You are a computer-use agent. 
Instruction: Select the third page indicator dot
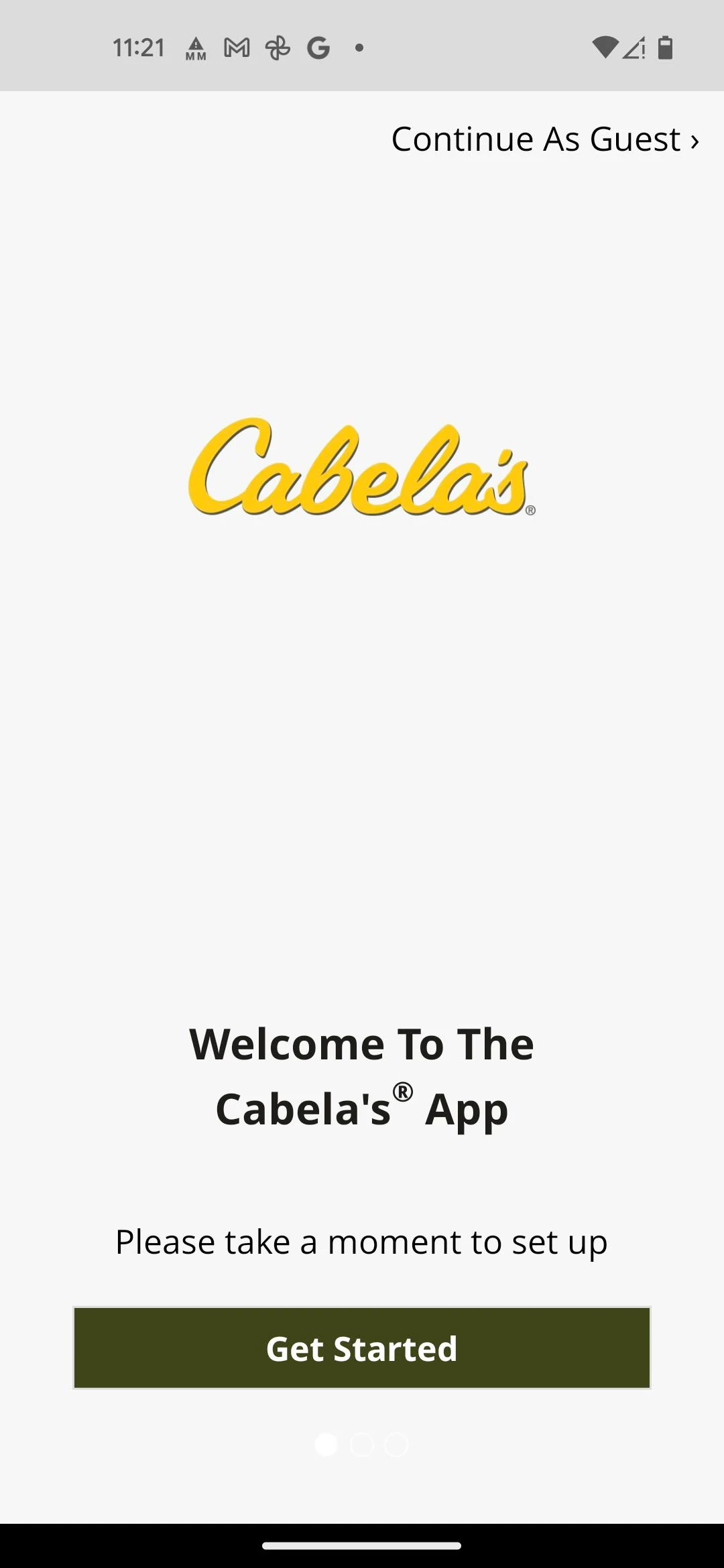pos(396,1445)
